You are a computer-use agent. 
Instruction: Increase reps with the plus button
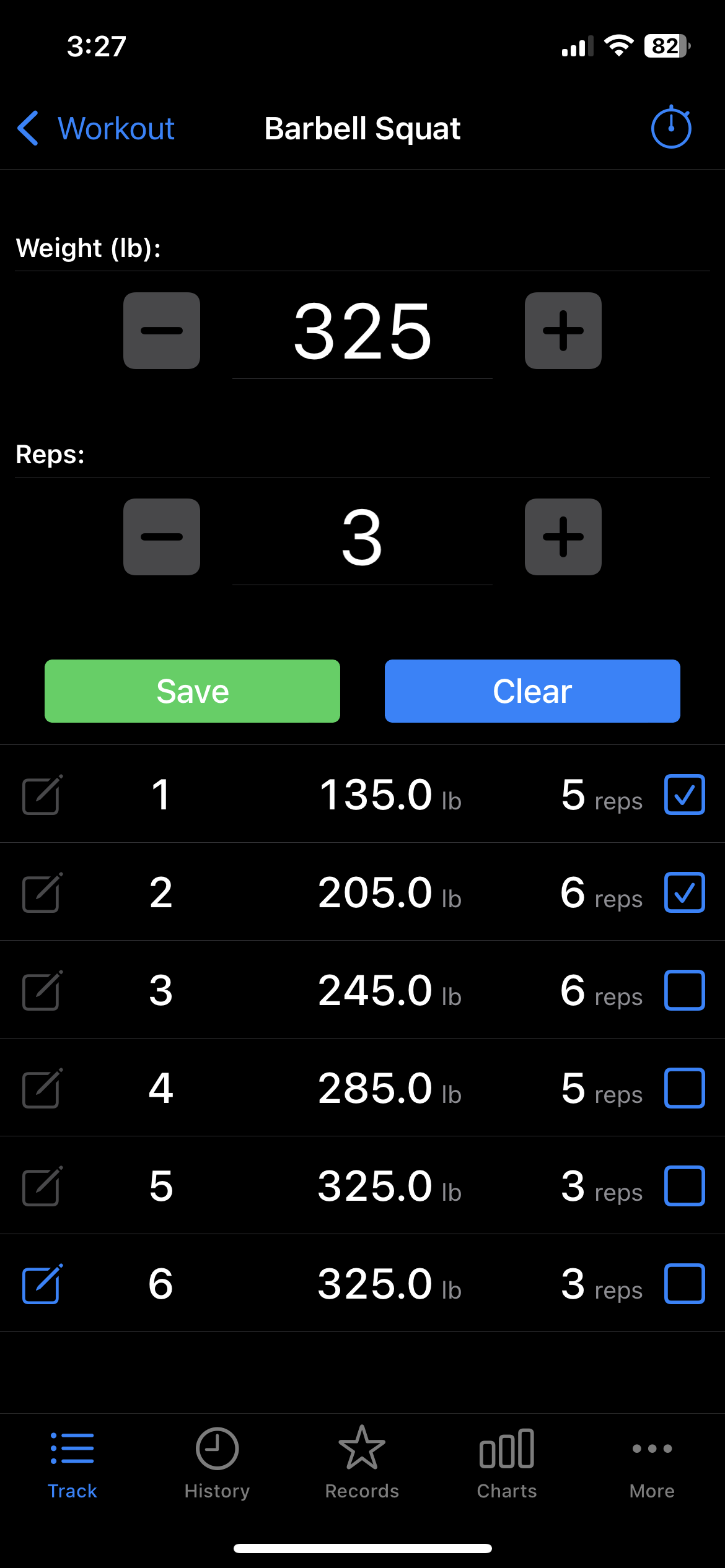(563, 537)
